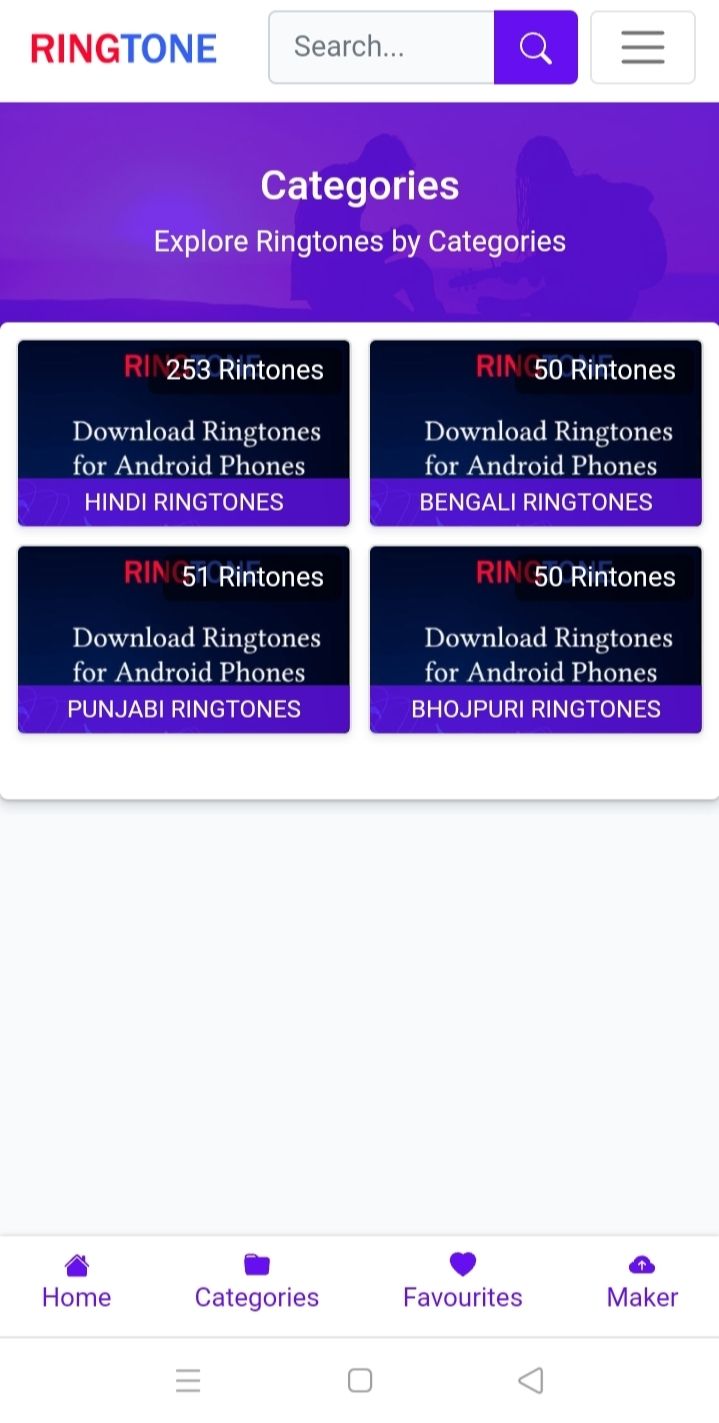The width and height of the screenshot is (719, 1423).
Task: Open the system recent apps view
Action: click(x=188, y=1381)
